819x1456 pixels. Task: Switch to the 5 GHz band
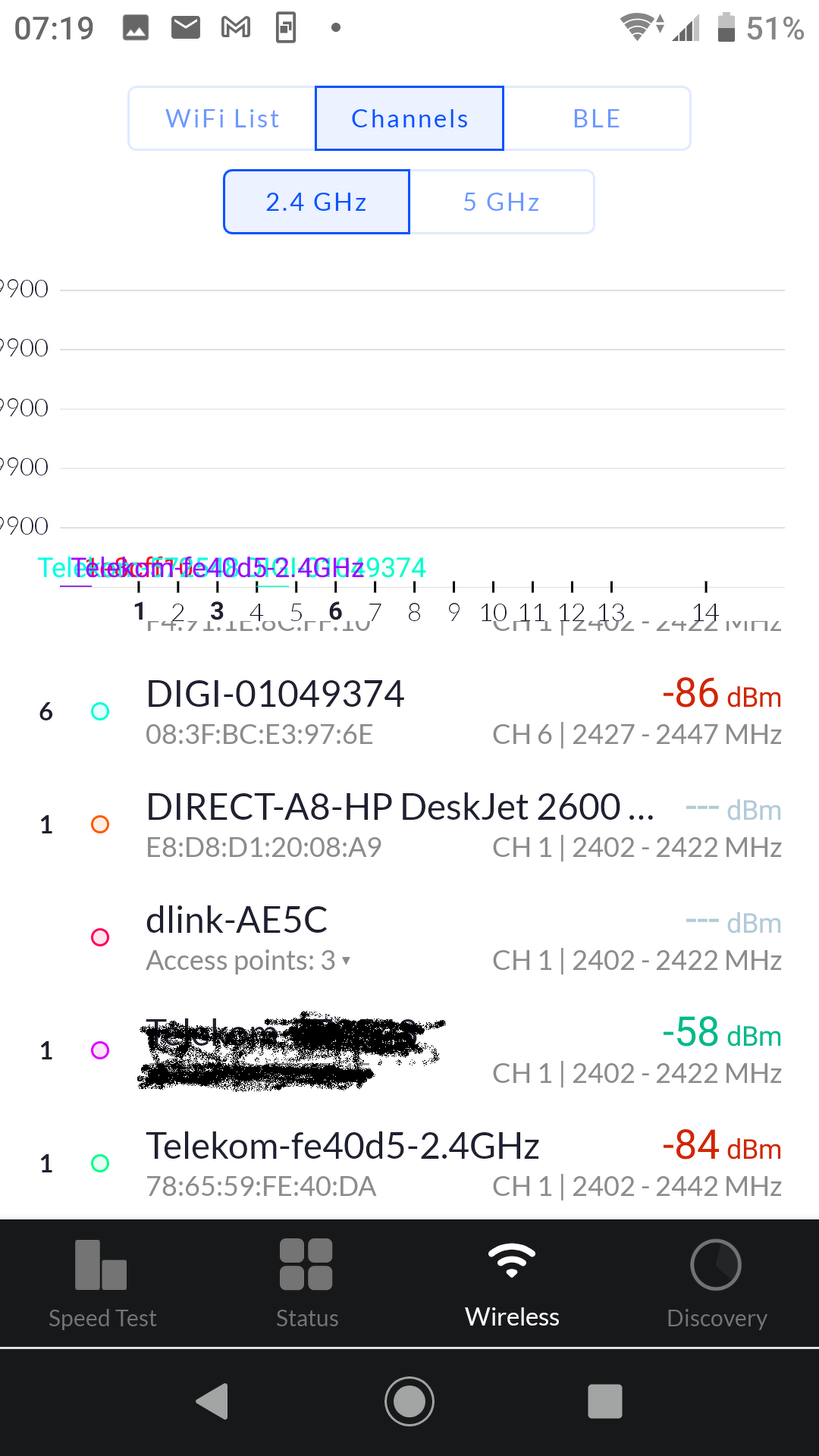(x=501, y=202)
